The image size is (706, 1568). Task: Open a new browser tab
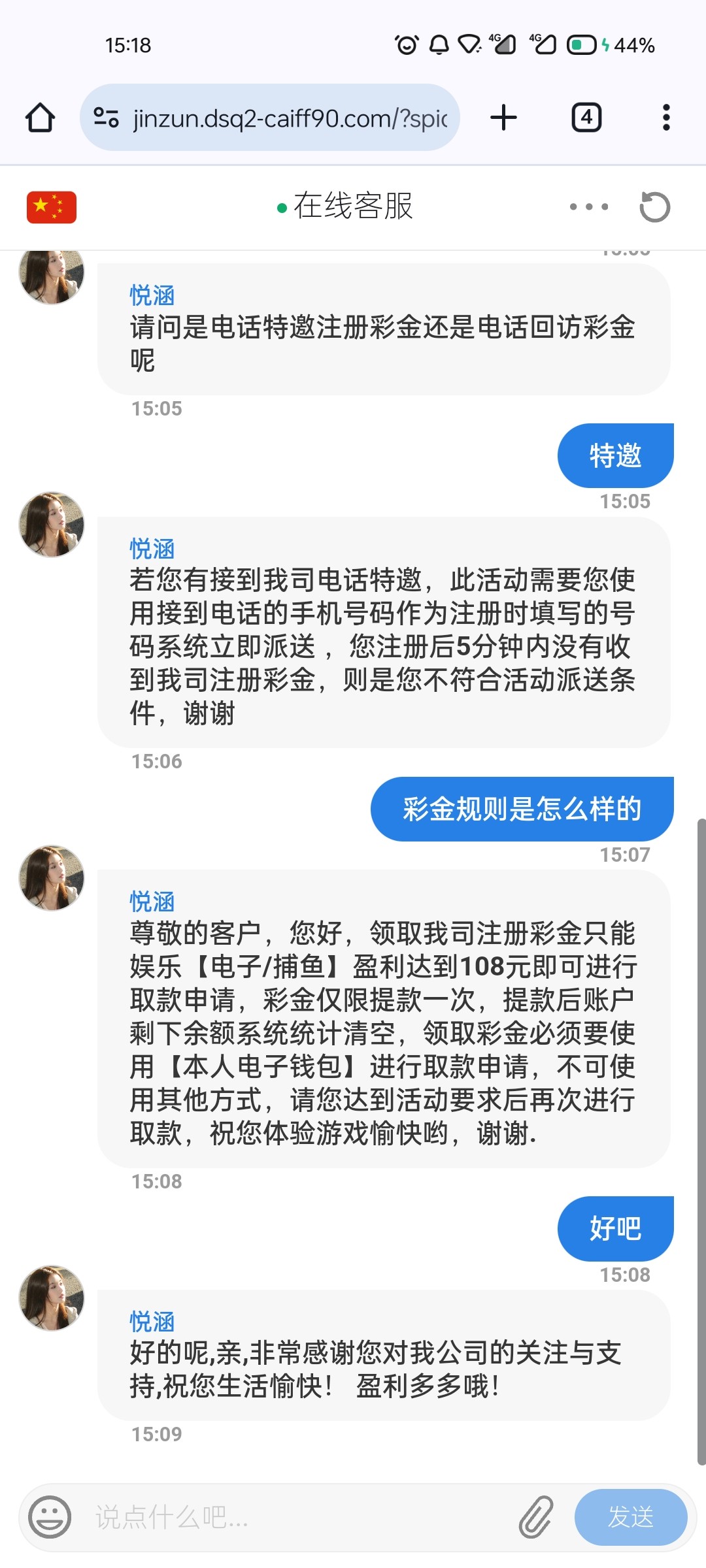pos(503,118)
